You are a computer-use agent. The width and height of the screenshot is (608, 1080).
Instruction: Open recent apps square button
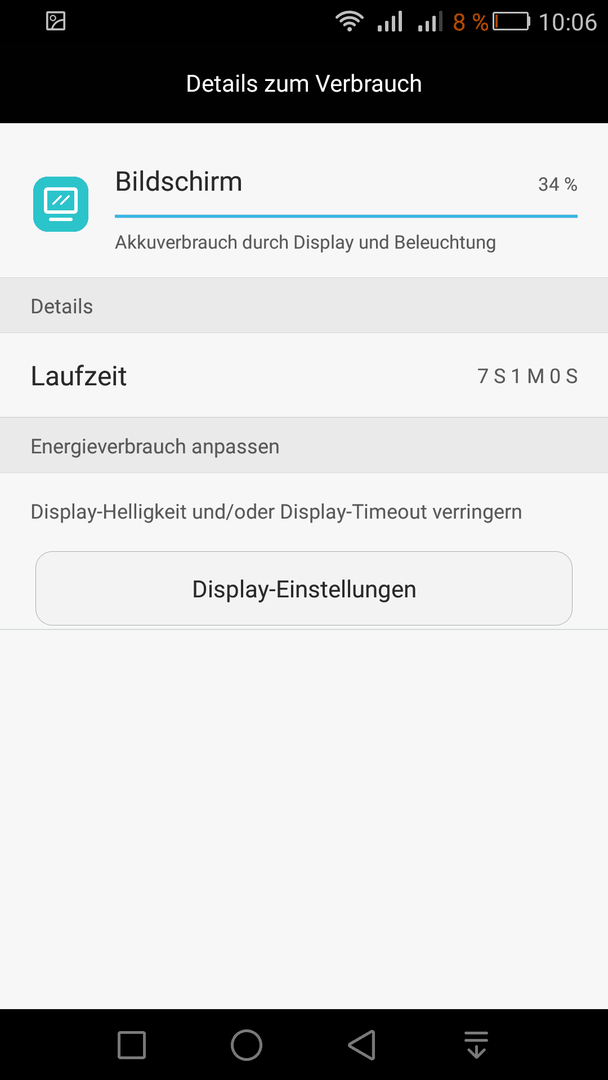tap(132, 1044)
